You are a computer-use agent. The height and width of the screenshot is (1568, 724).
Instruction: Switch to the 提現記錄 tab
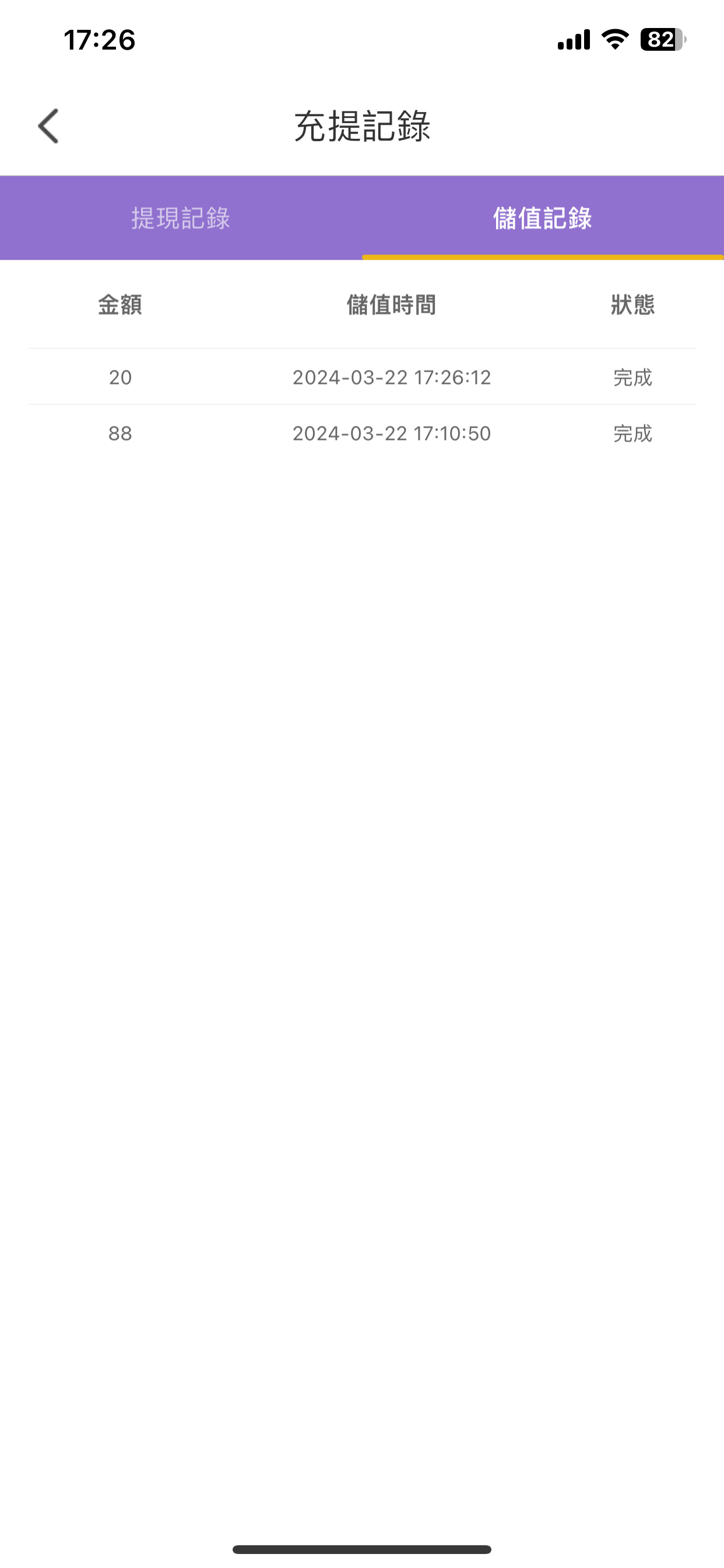(181, 218)
